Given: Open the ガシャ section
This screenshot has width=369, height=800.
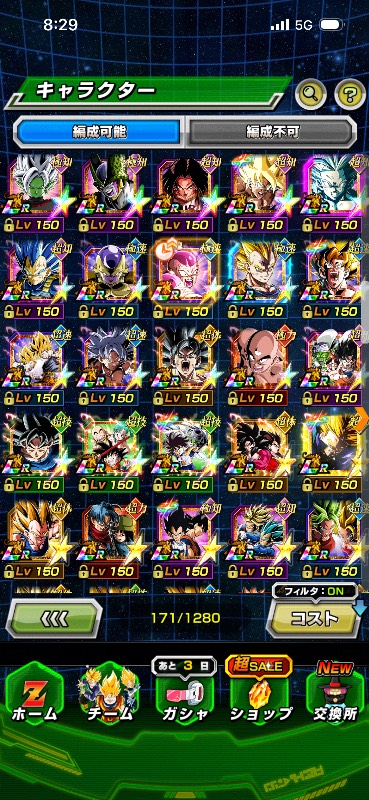Looking at the screenshot, I should tap(184, 700).
